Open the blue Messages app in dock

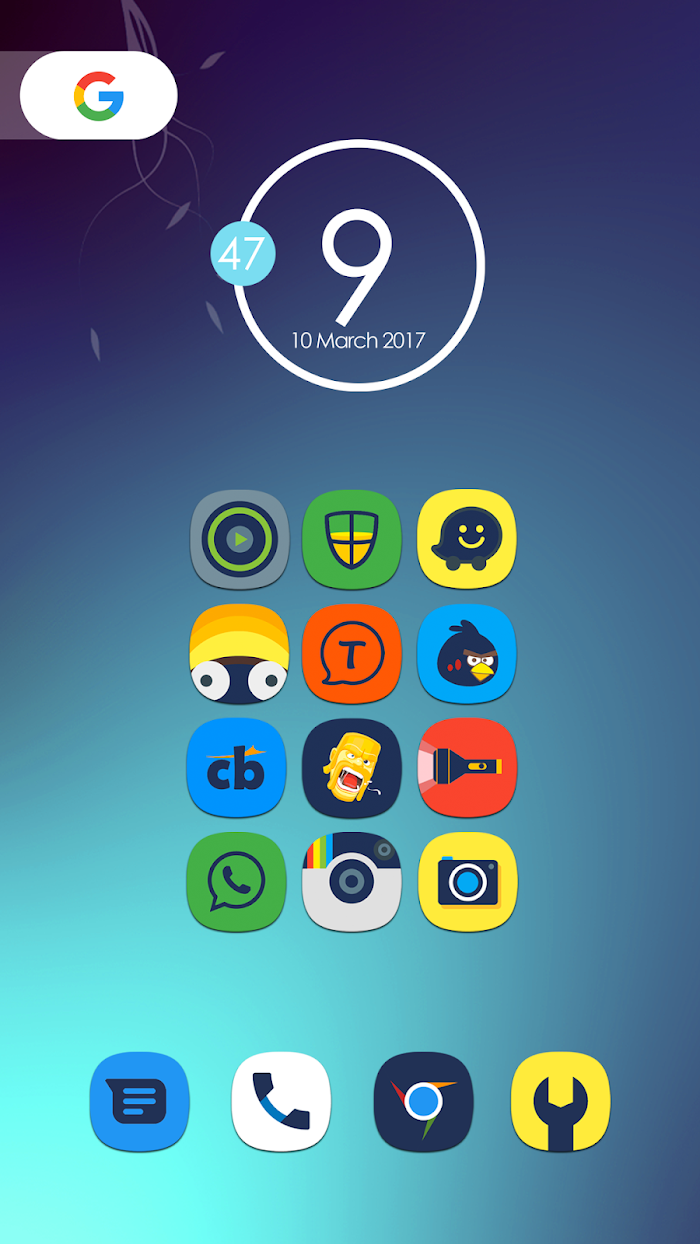pyautogui.click(x=139, y=1102)
